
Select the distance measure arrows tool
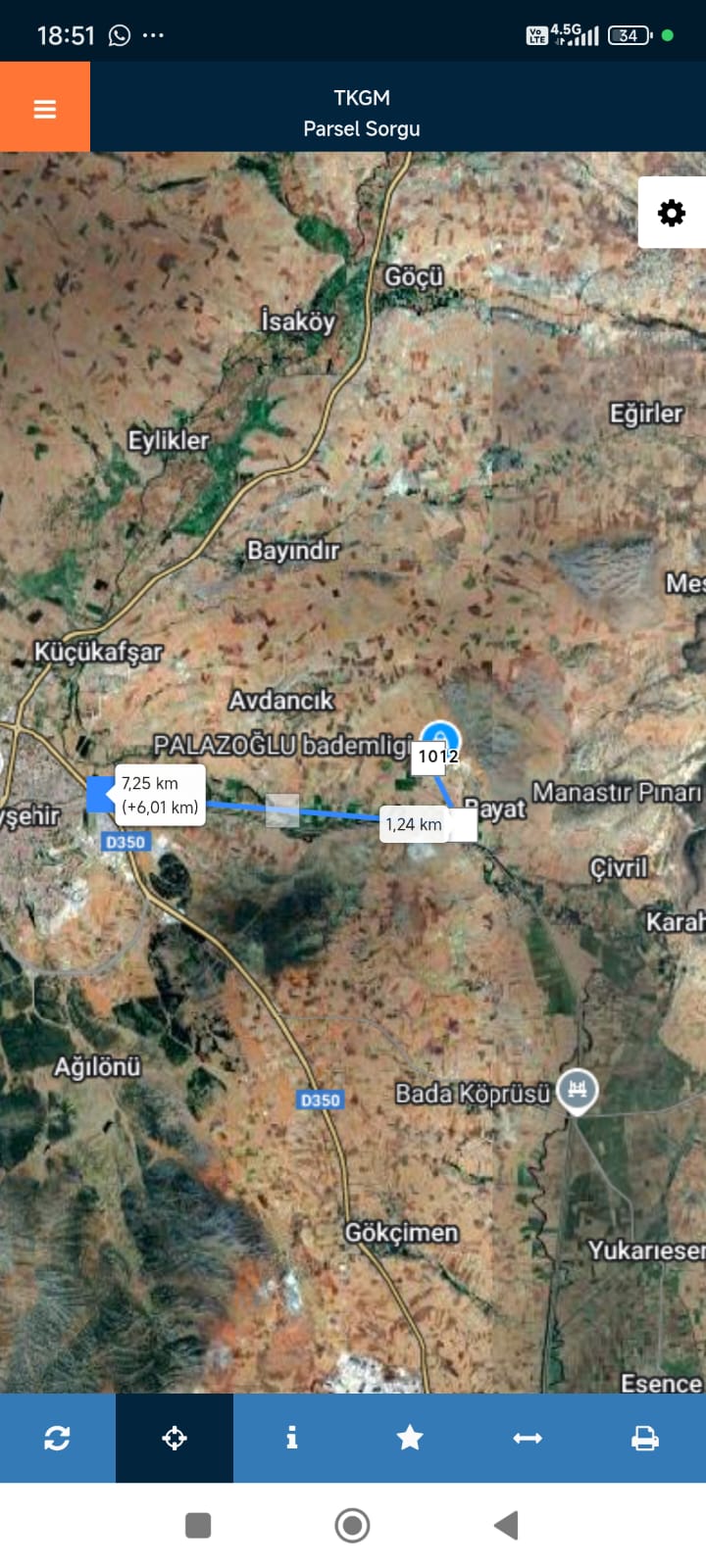click(528, 1438)
